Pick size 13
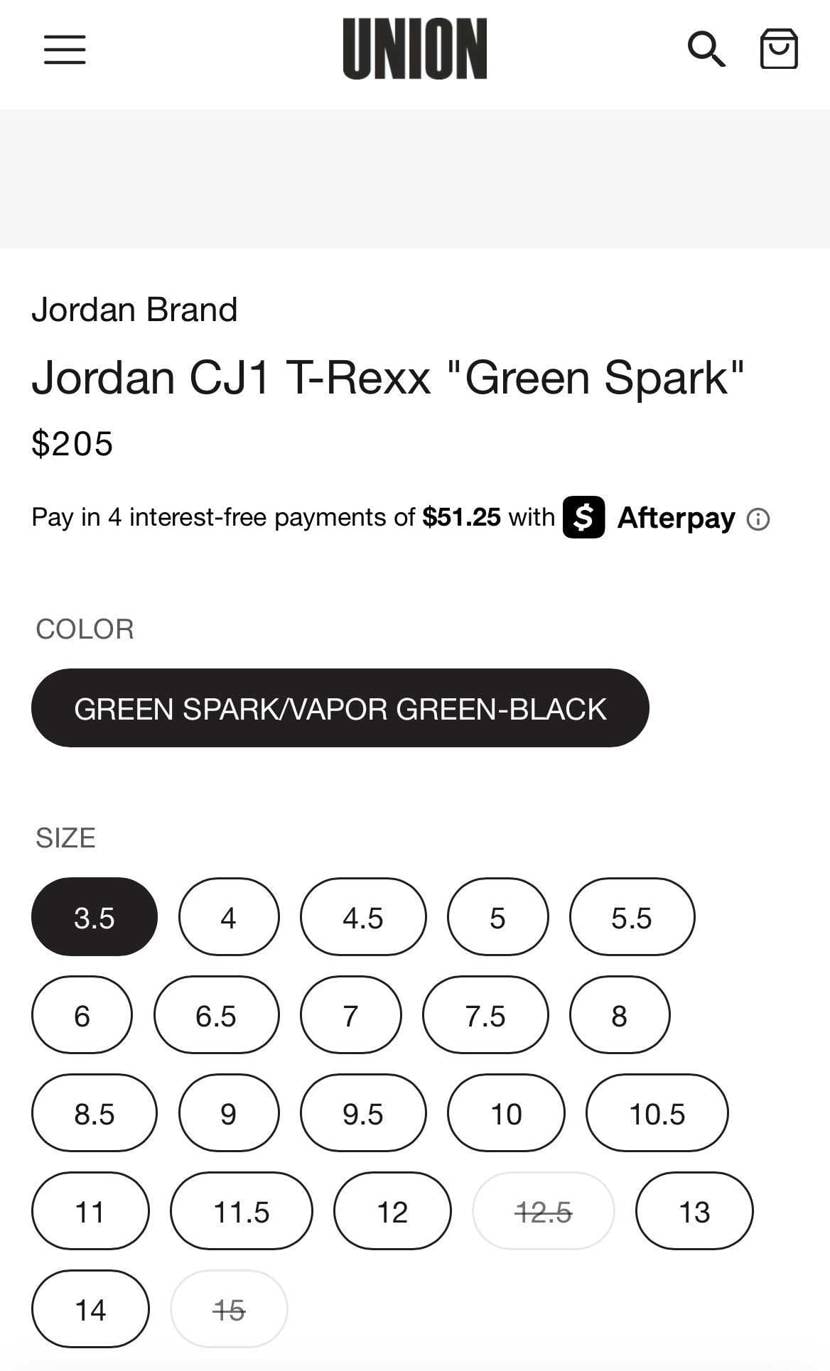 pos(694,1211)
